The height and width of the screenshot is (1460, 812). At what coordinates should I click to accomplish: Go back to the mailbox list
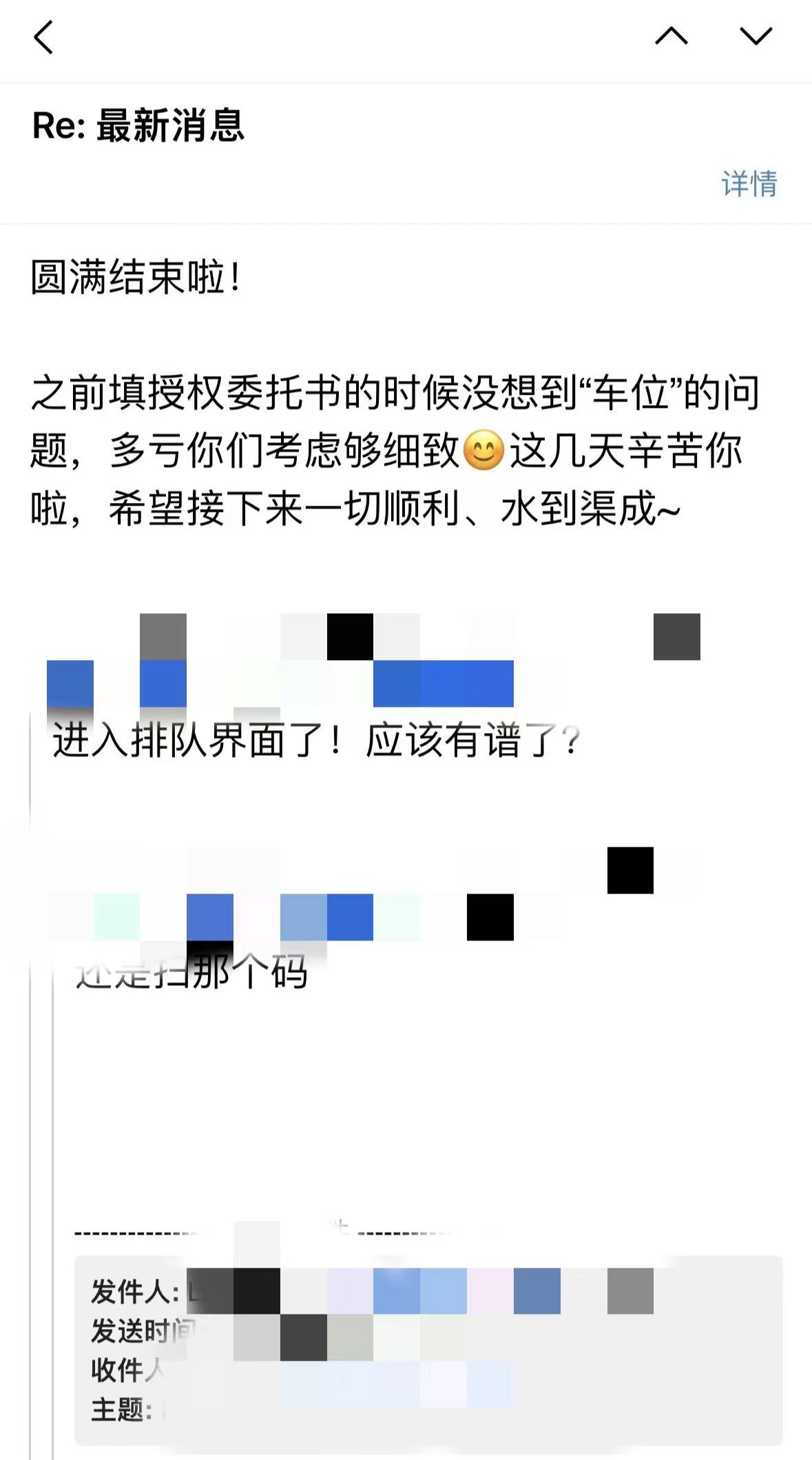click(x=43, y=37)
